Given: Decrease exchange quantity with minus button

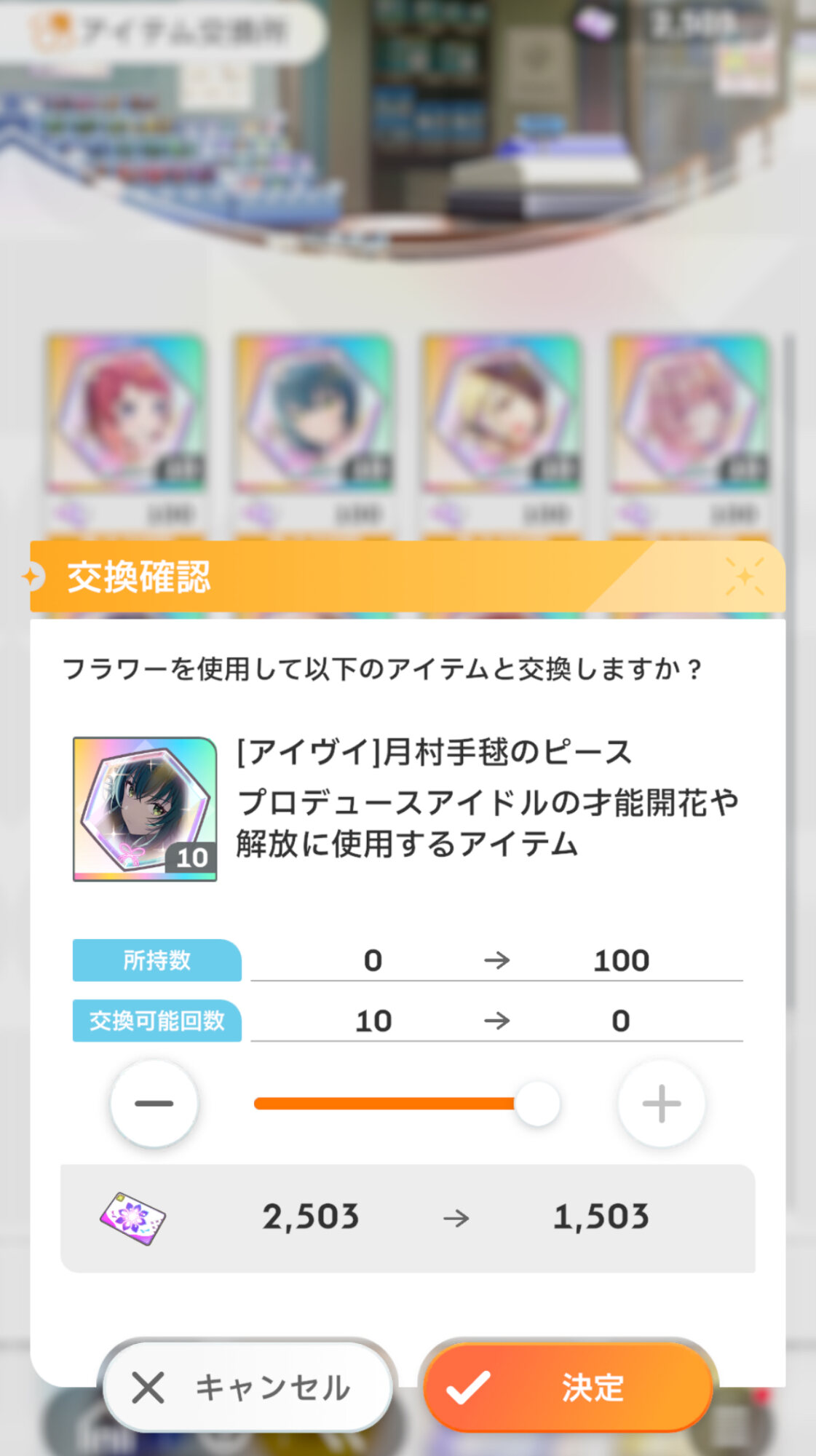Looking at the screenshot, I should (154, 1103).
